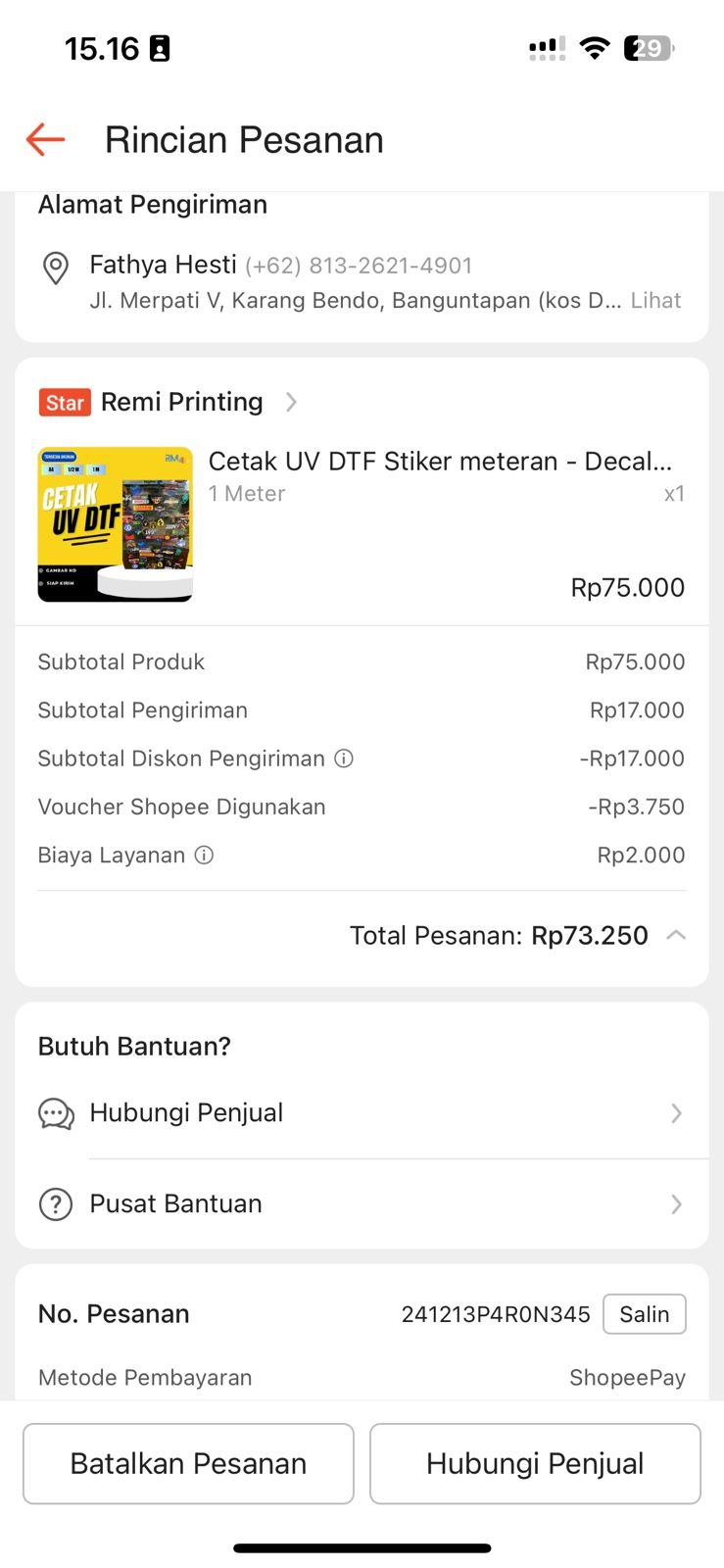Tap Lihat to view full address
This screenshot has height=1568, width=724.
pos(655,301)
